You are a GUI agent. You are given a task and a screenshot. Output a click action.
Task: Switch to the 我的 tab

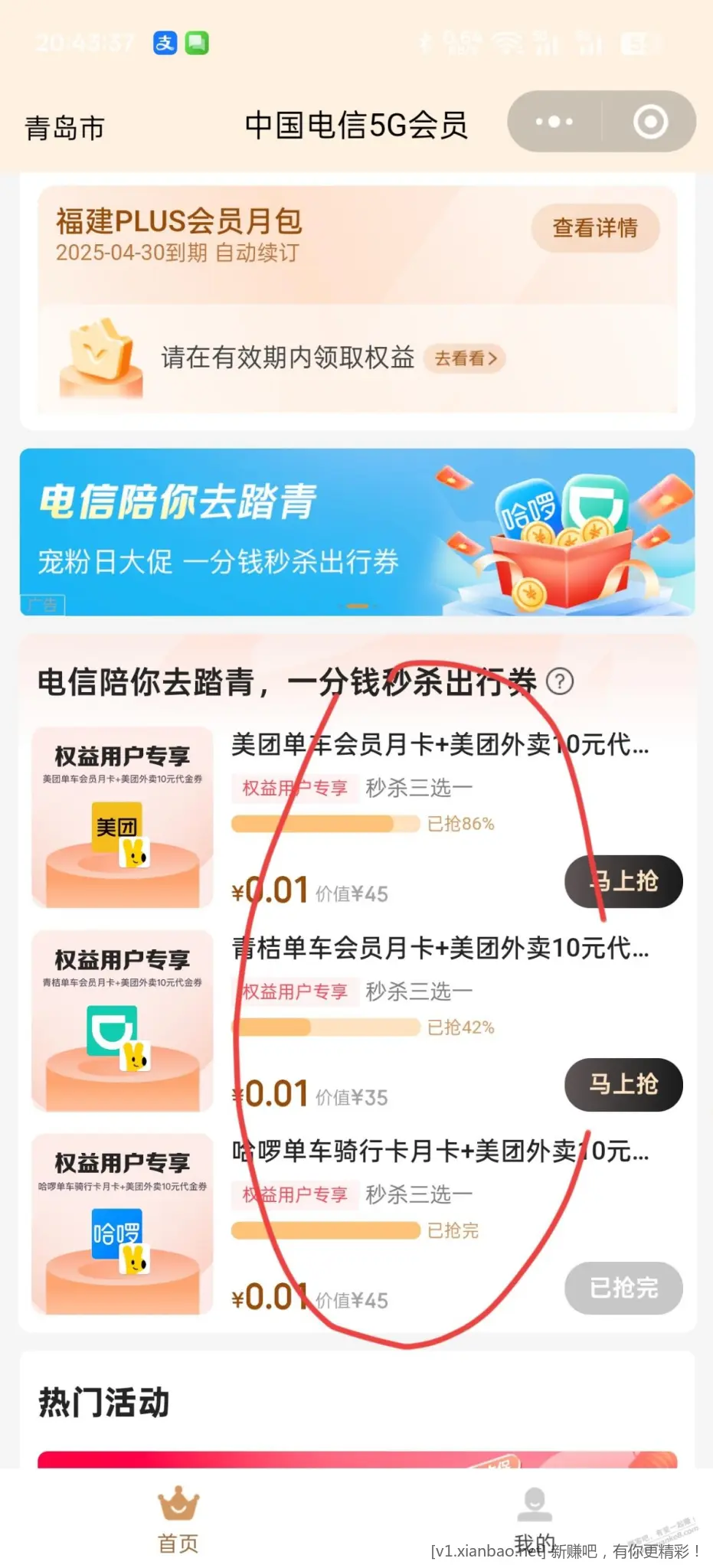534,1521
